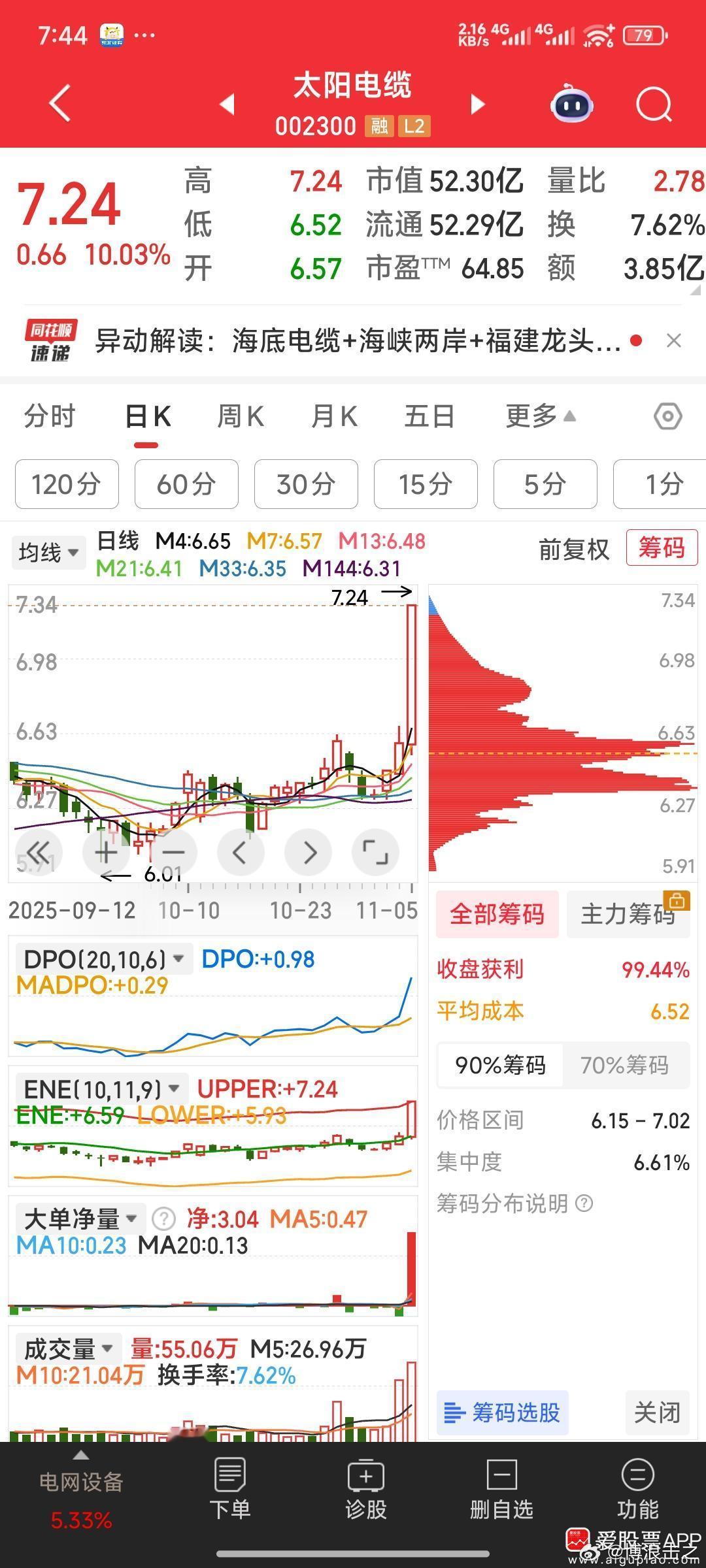Viewport: 706px width, 1568px height.
Task: Tap 前复权 adjustment mode
Action: click(x=573, y=551)
